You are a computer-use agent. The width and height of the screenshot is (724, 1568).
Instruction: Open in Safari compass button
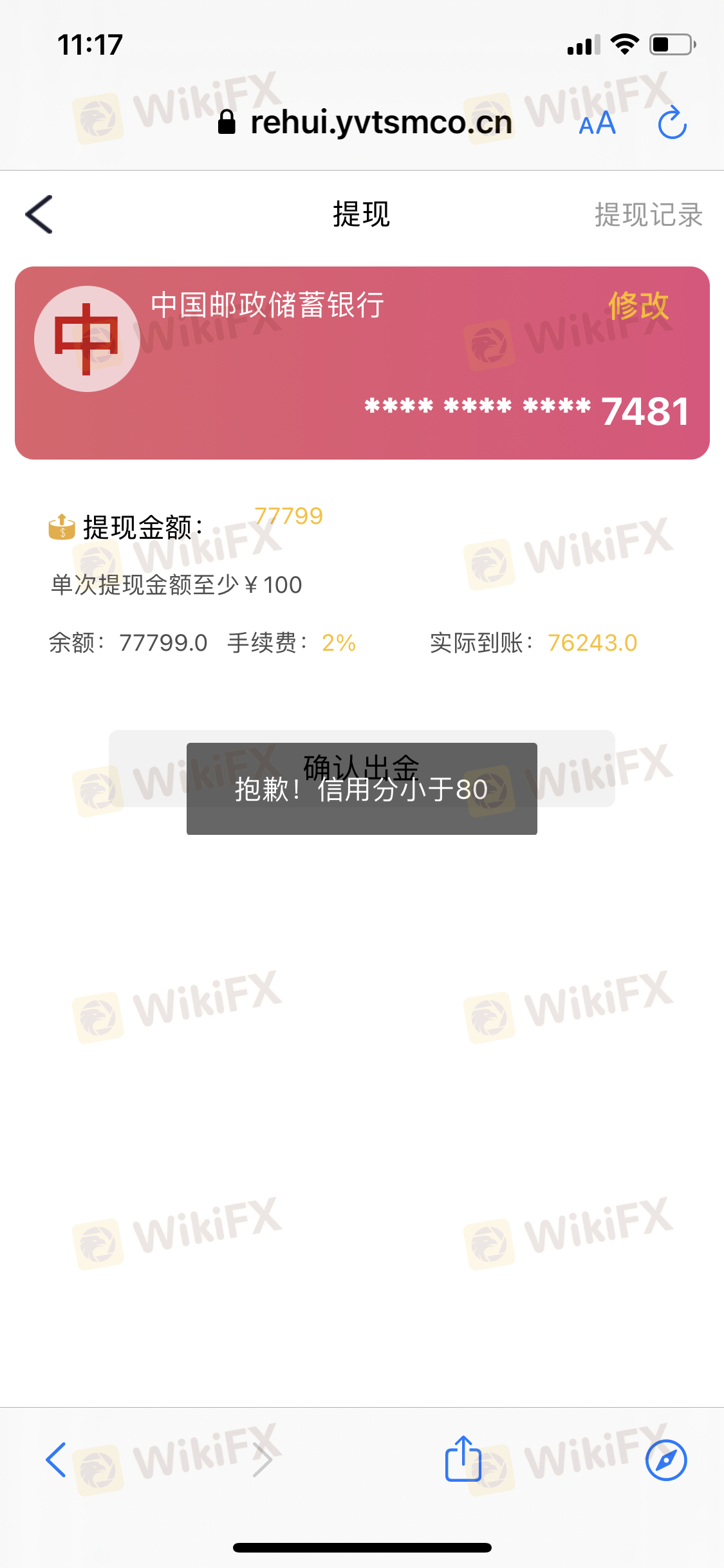665,1460
